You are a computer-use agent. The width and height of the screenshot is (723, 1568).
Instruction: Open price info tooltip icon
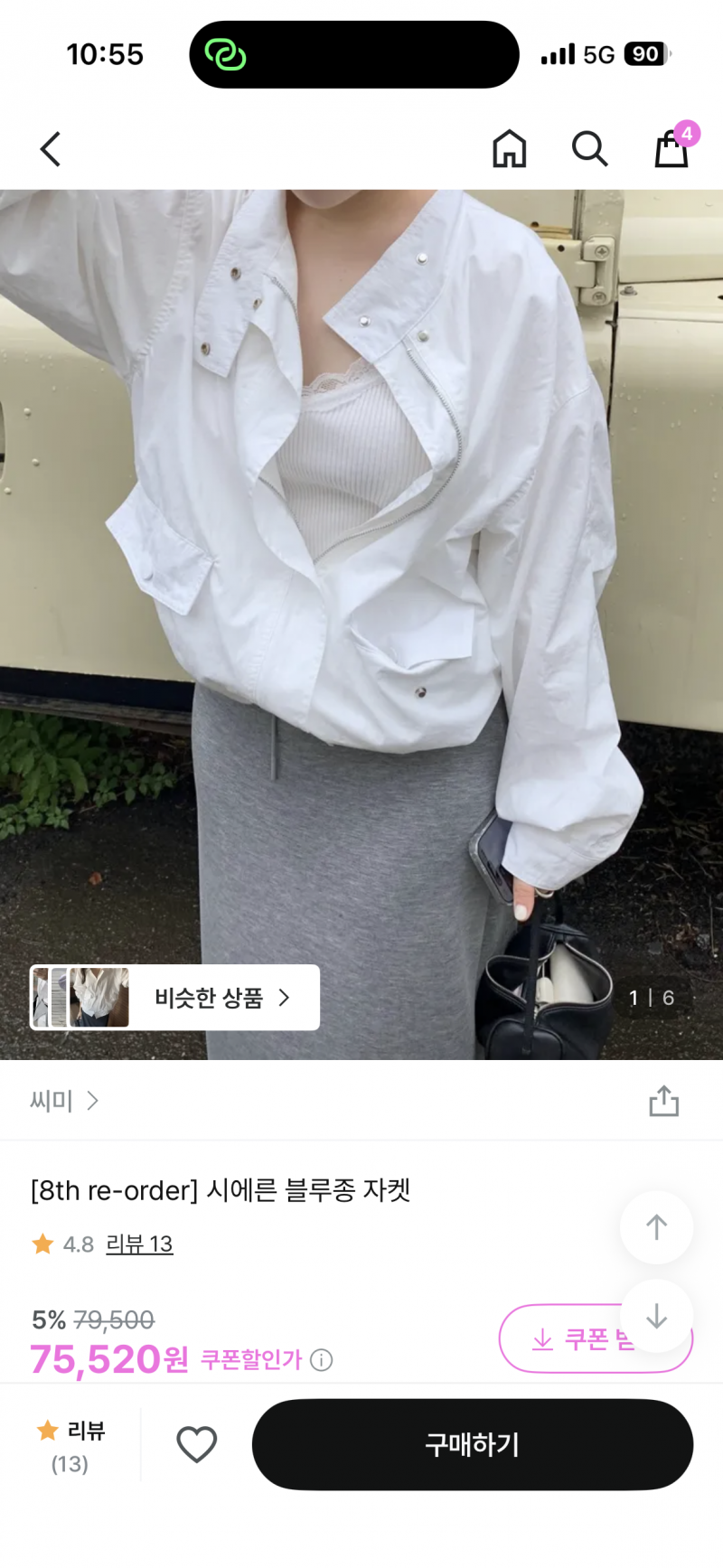click(321, 1359)
